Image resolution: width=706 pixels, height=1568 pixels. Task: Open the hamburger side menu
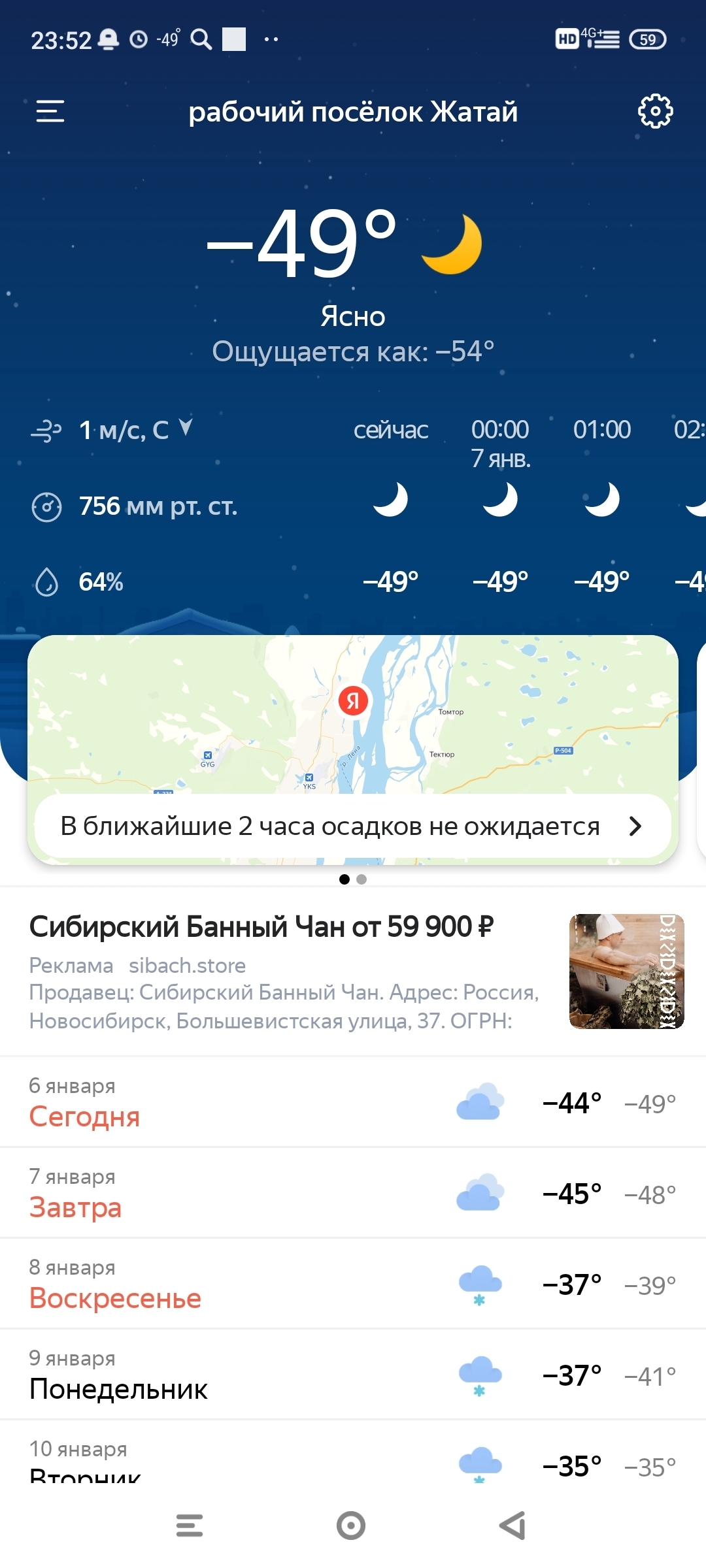(50, 111)
